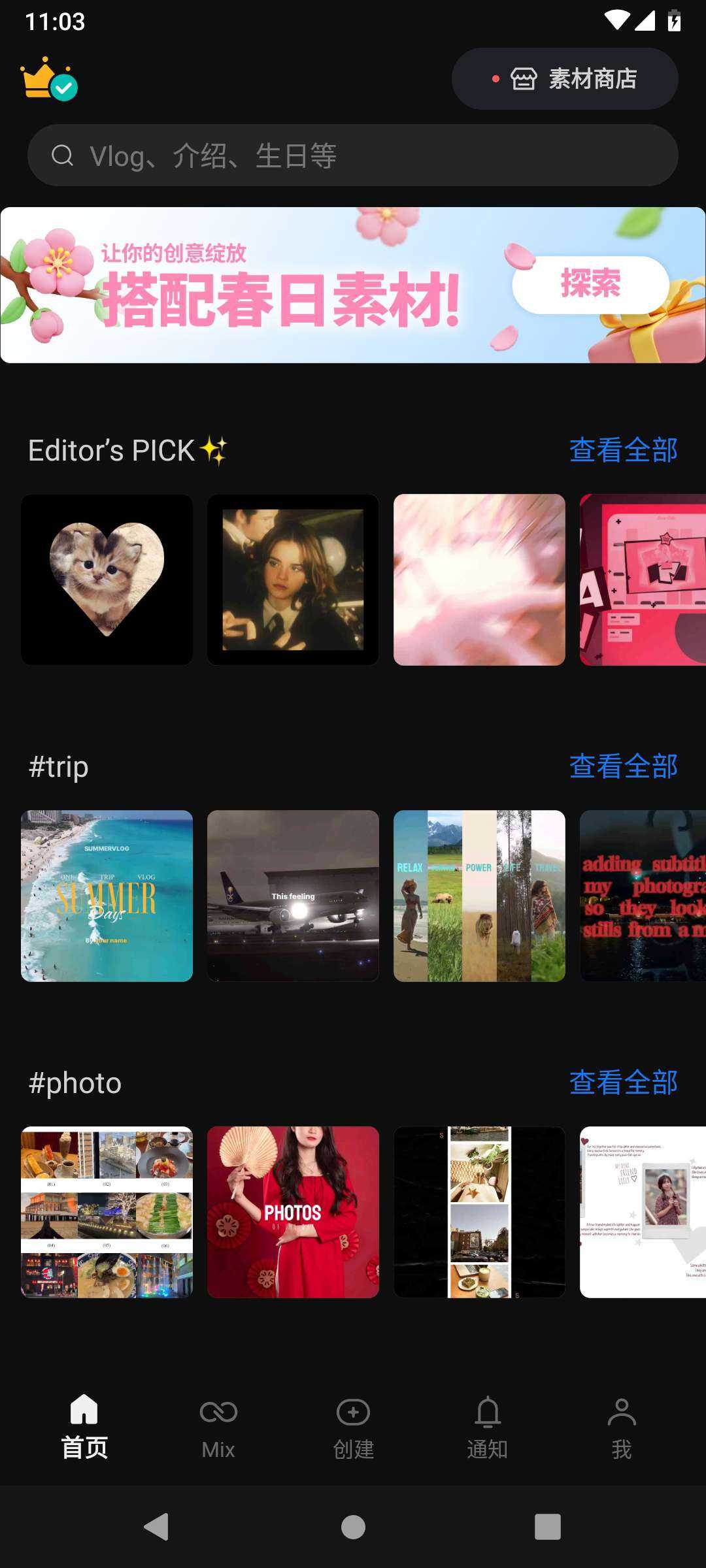Open the This feeling airplane template
This screenshot has width=706, height=1568.
(293, 896)
